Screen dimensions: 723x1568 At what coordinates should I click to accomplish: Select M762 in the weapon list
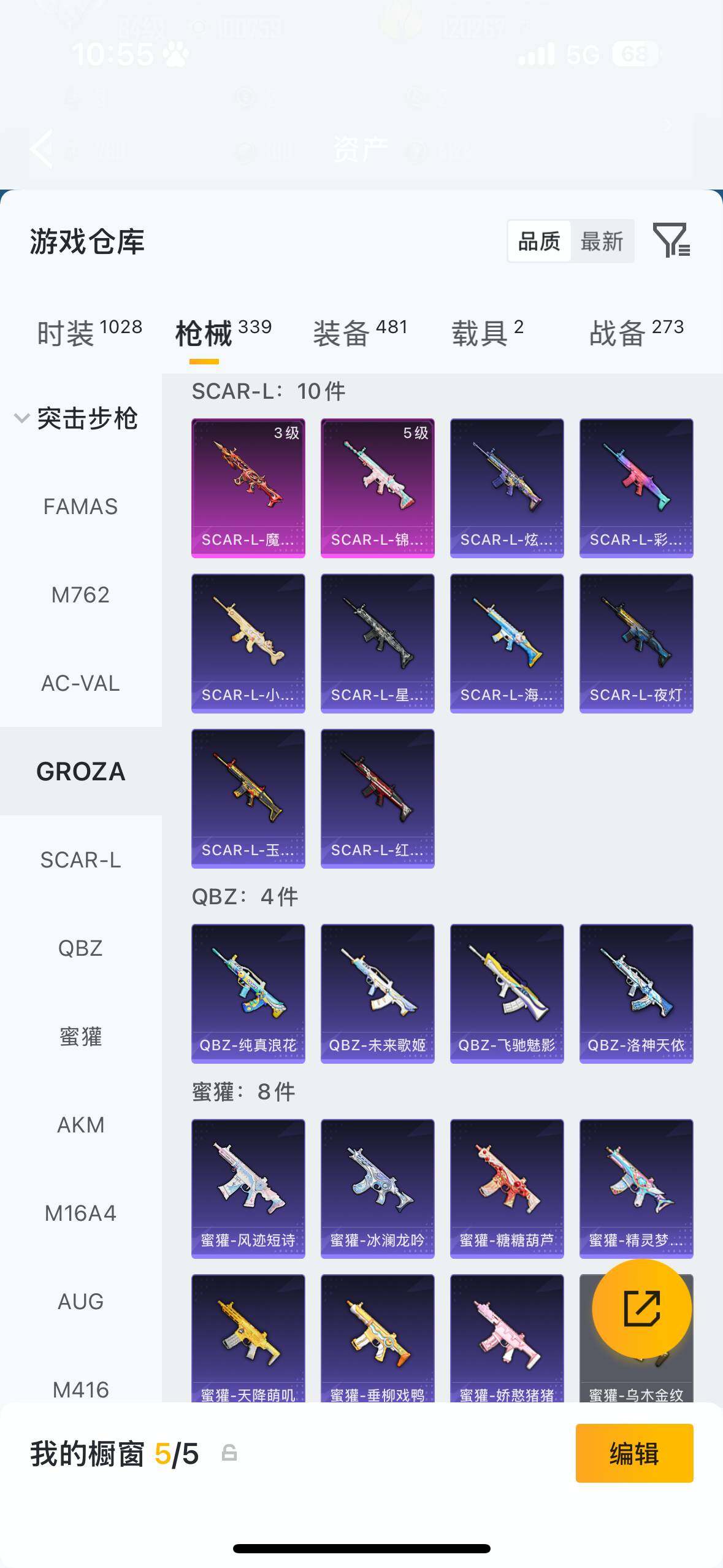[x=80, y=595]
